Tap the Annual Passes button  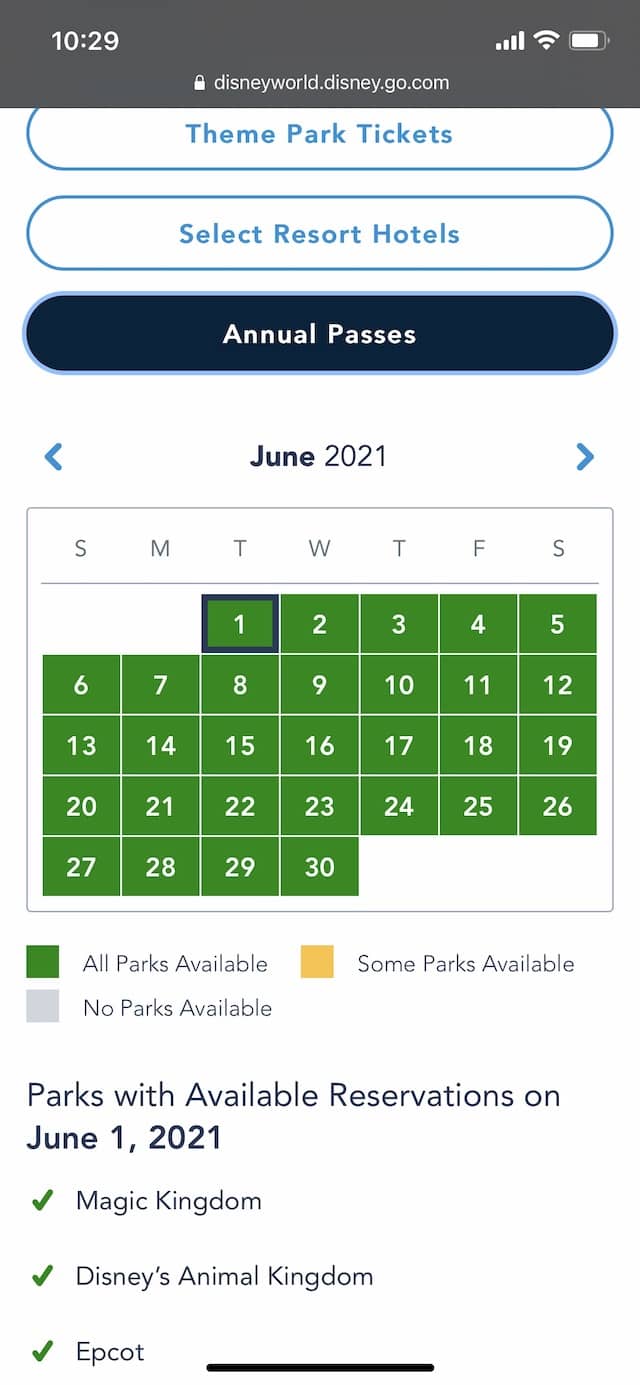319,334
